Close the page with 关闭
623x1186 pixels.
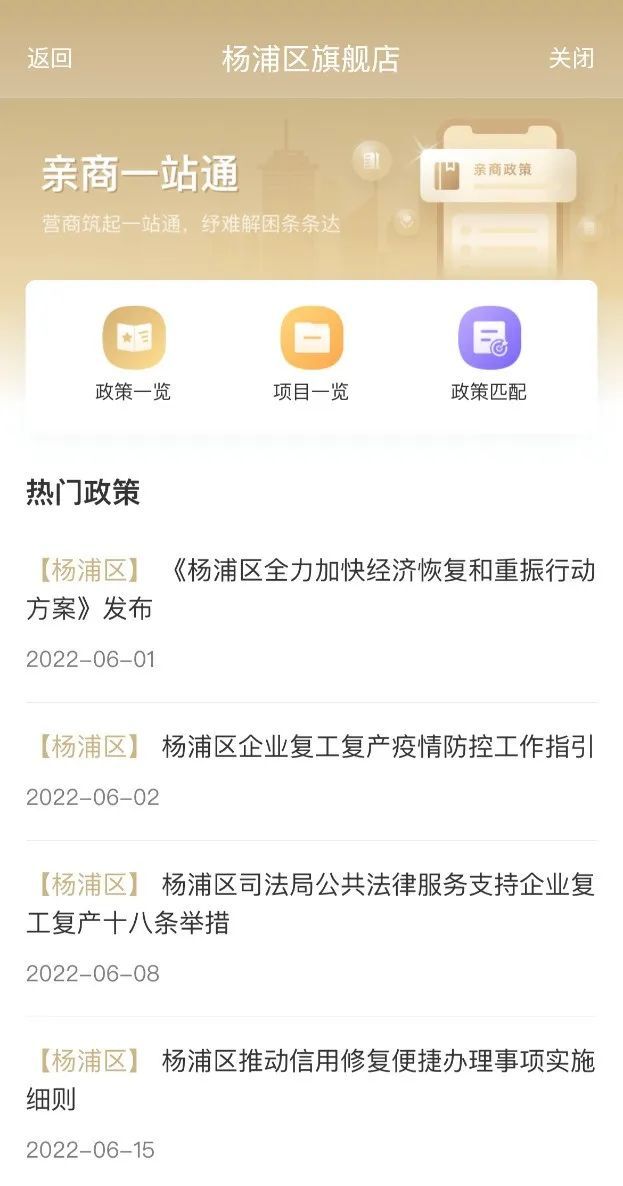(x=571, y=59)
